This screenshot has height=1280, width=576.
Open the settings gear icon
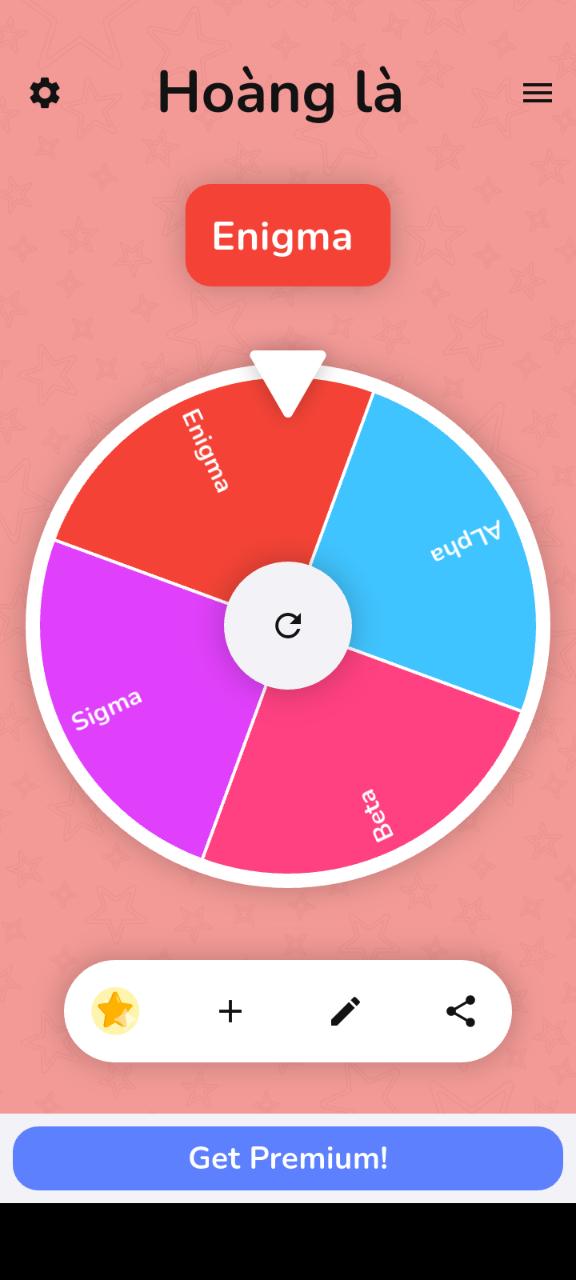(x=44, y=93)
